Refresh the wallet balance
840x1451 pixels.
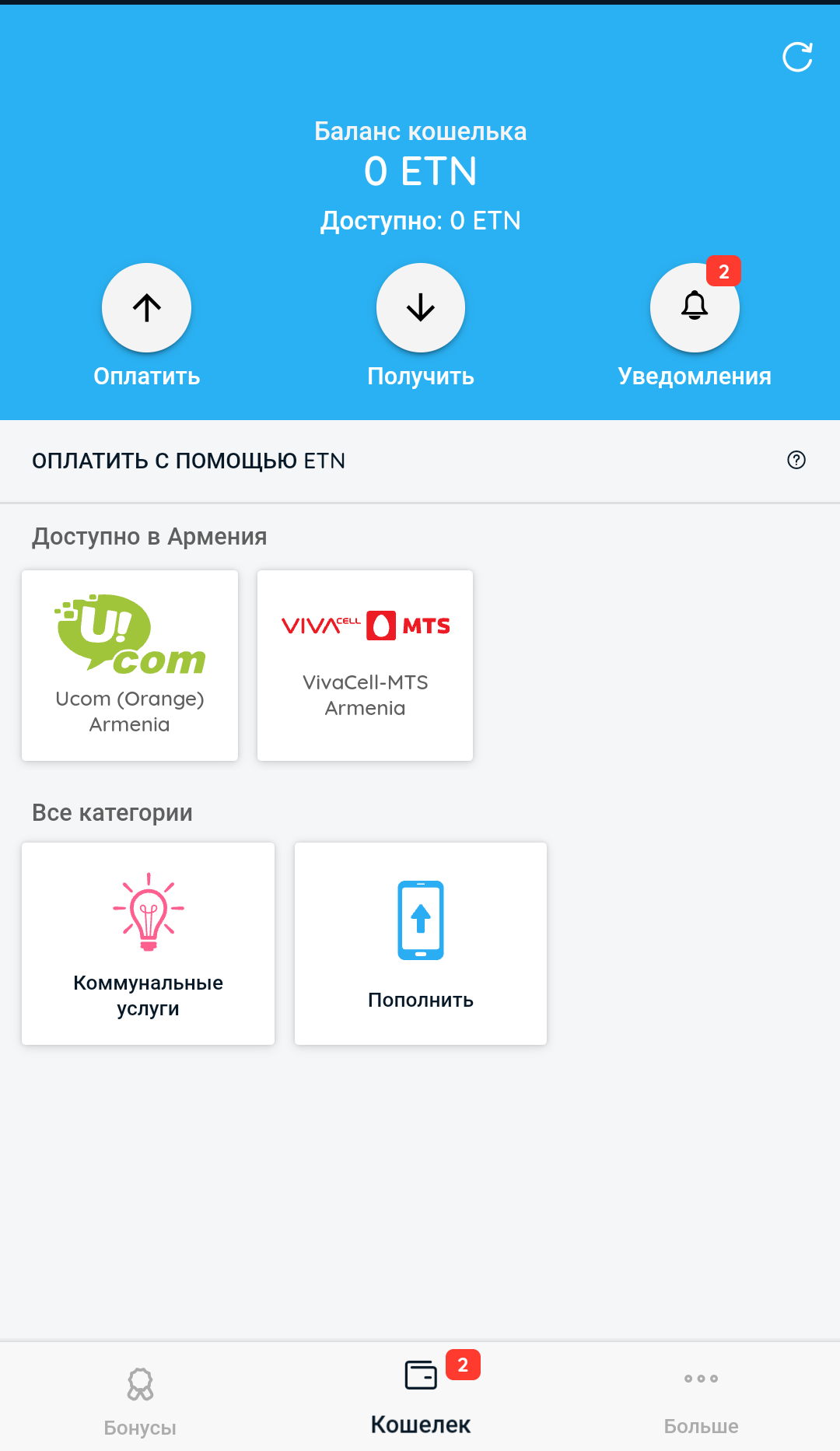pyautogui.click(x=797, y=57)
